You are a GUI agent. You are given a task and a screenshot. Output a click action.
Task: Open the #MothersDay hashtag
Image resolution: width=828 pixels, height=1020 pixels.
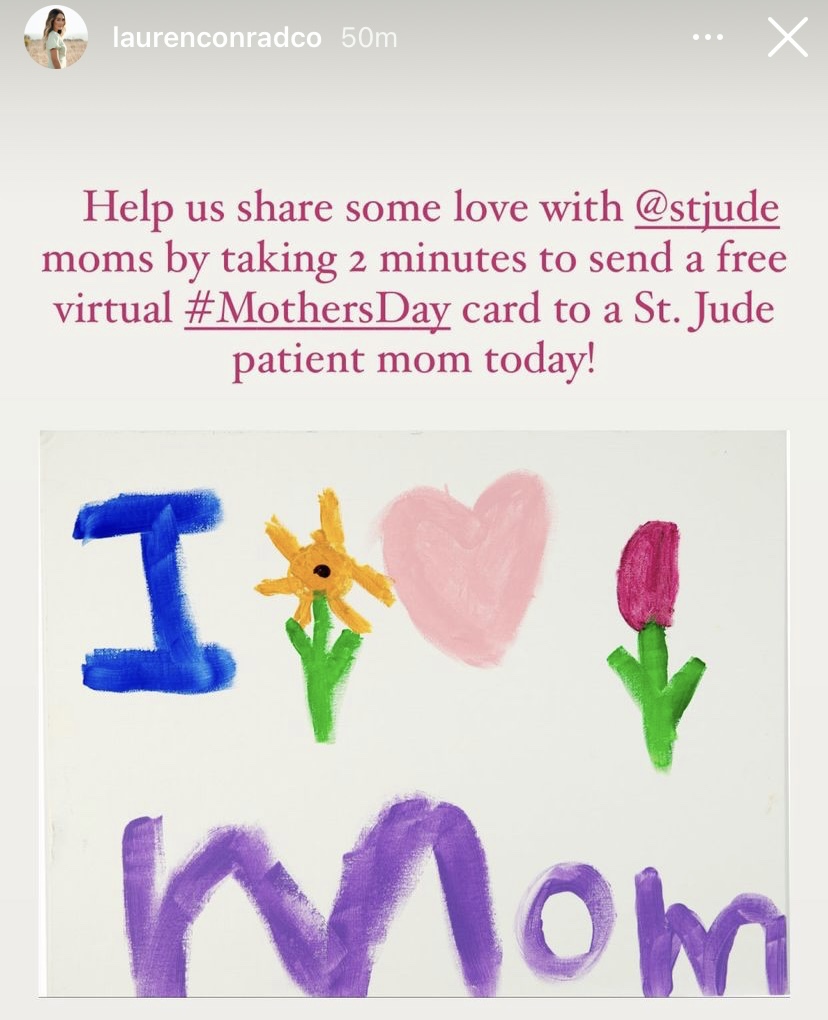(x=317, y=308)
